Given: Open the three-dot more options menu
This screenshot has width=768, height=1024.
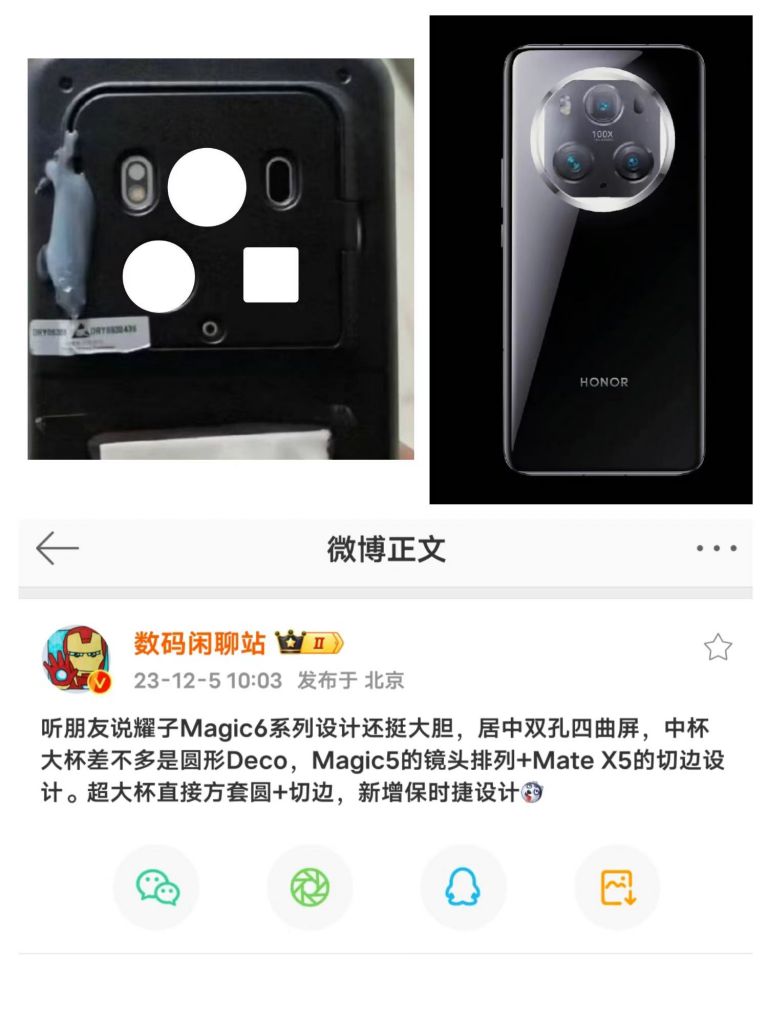Looking at the screenshot, I should 714,547.
